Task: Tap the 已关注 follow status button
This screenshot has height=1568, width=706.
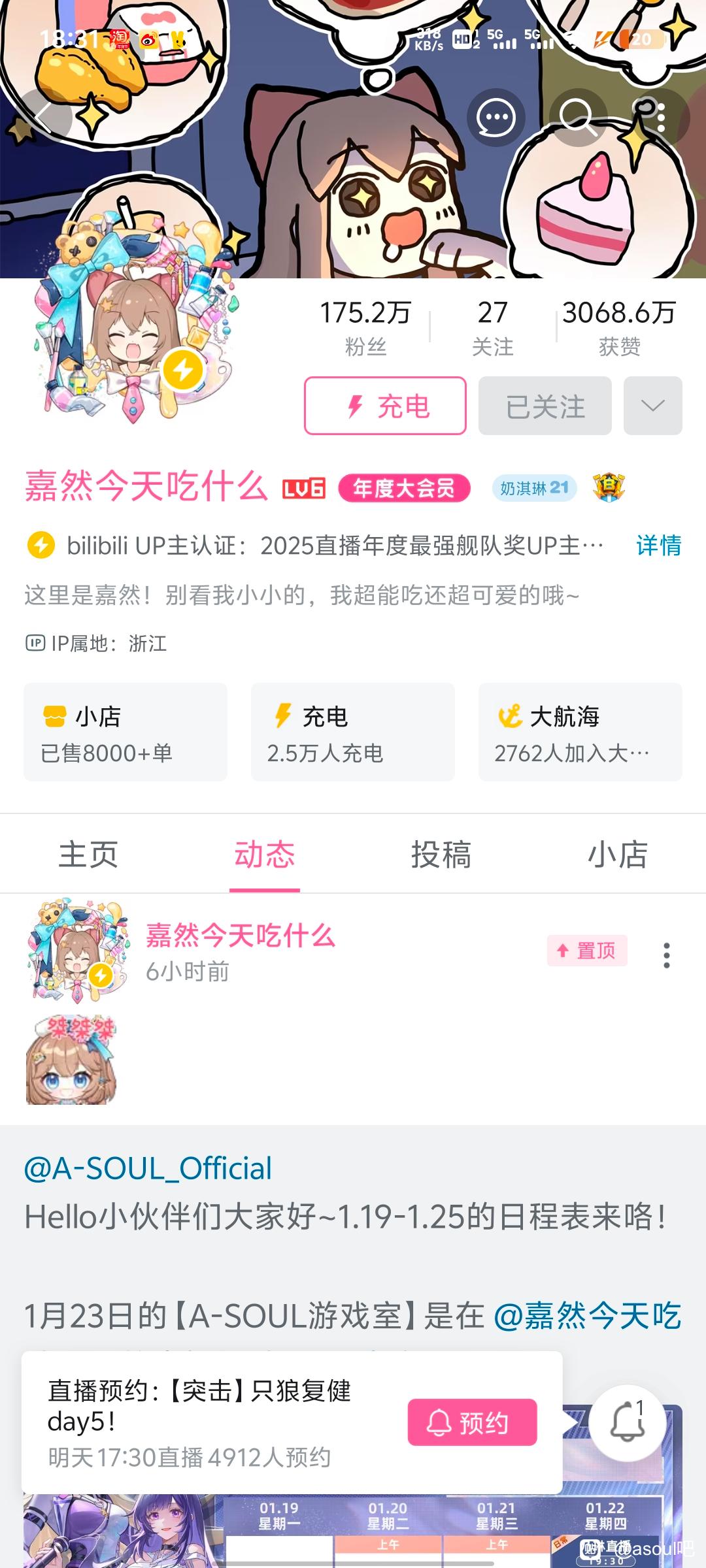Action: (x=545, y=406)
